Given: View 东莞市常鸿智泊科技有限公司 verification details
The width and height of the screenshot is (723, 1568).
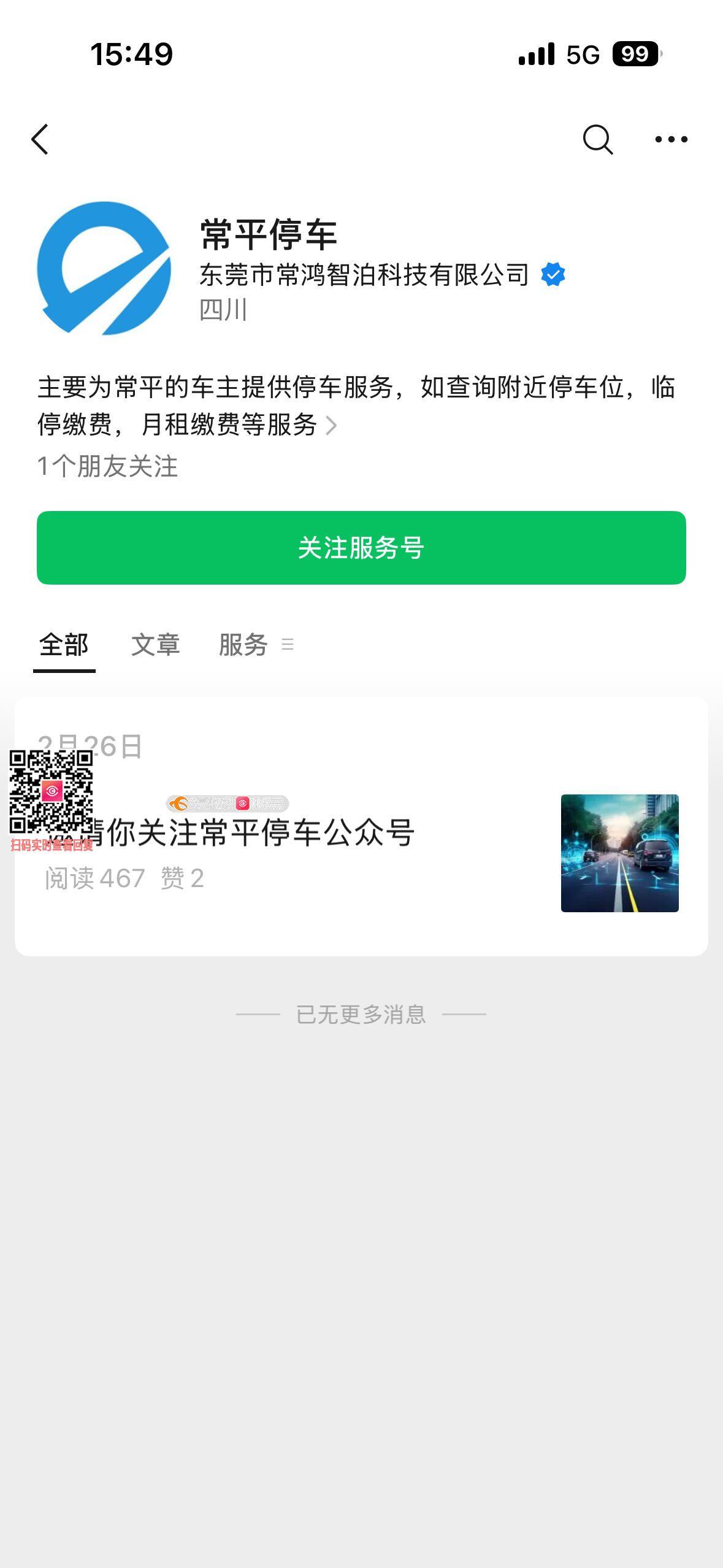Looking at the screenshot, I should pos(553,274).
